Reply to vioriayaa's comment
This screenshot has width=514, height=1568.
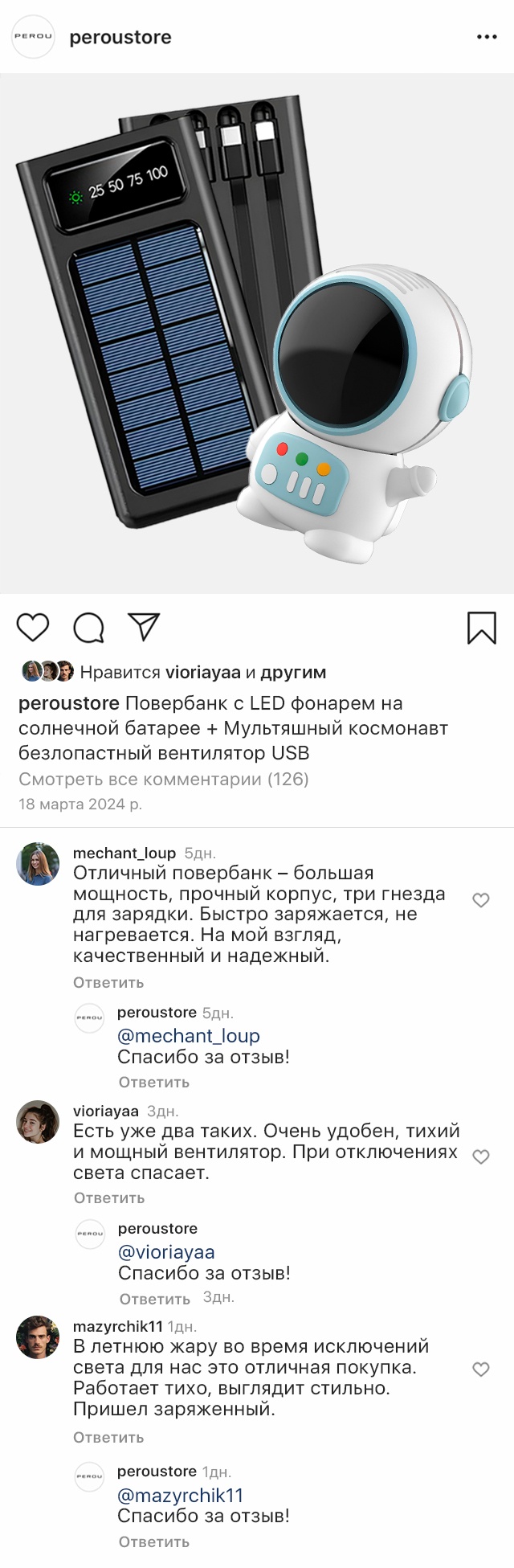pos(109,1197)
